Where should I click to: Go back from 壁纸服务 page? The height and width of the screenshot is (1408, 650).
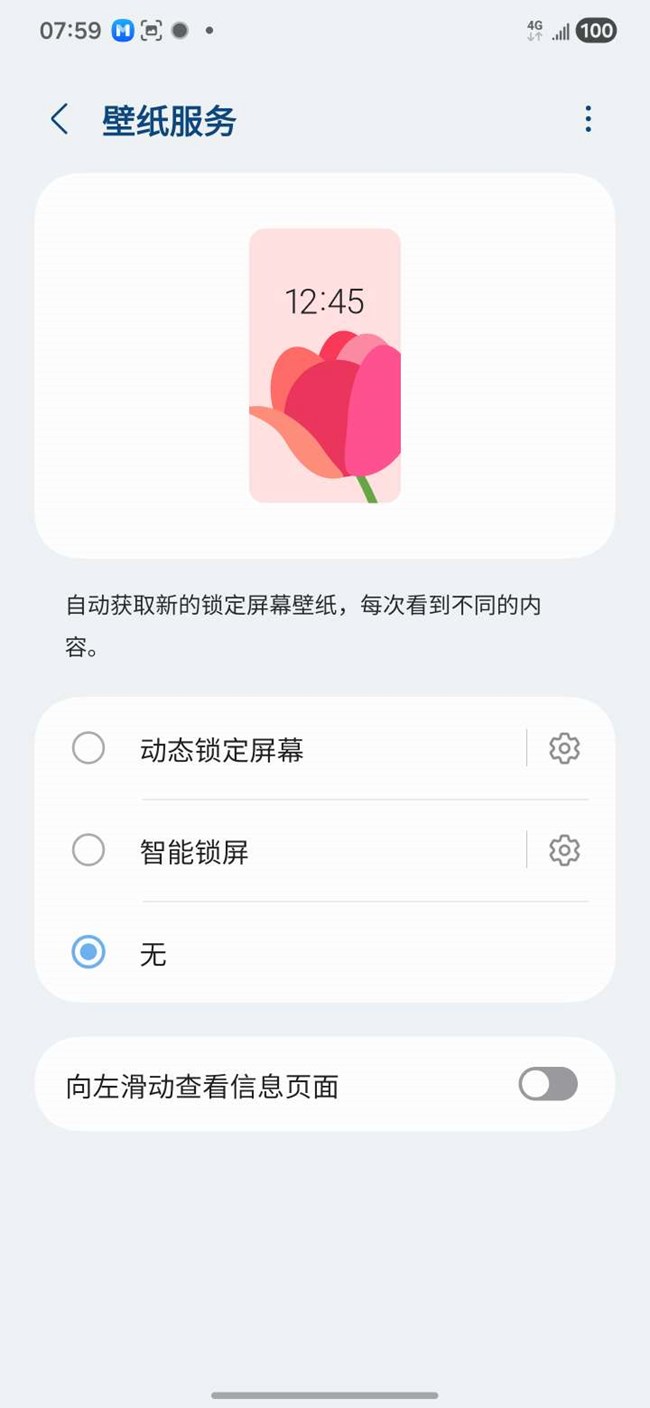(60, 120)
